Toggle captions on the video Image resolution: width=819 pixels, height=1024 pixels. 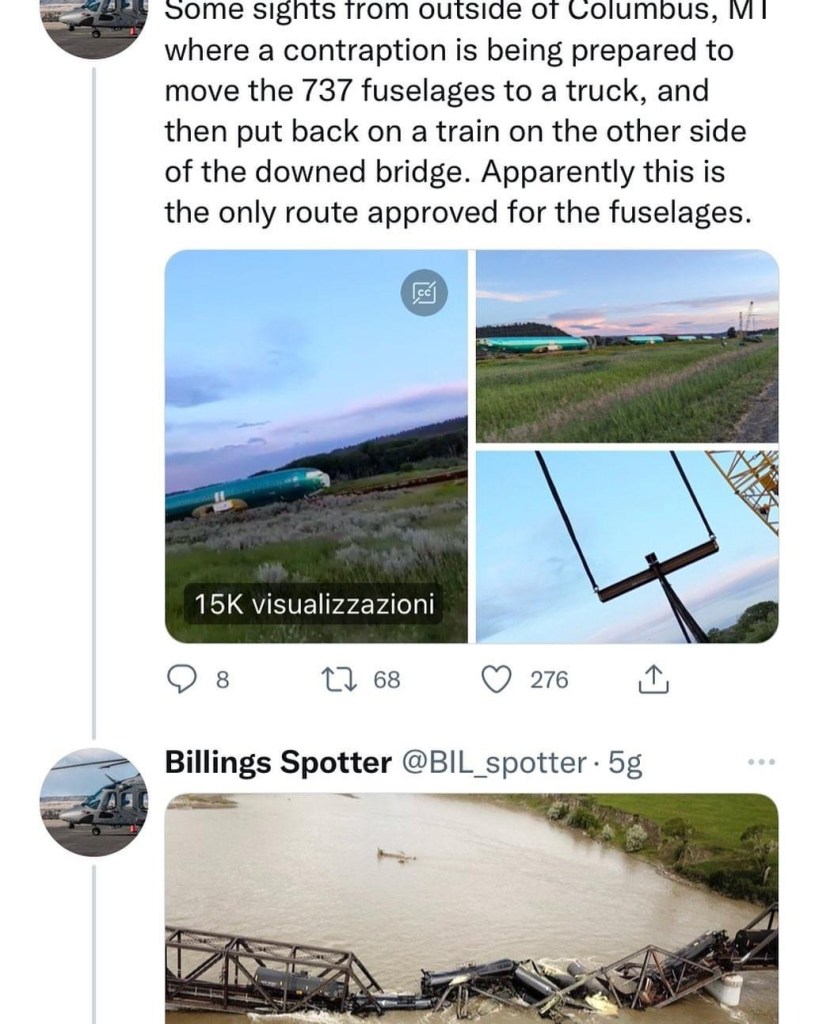(x=423, y=292)
